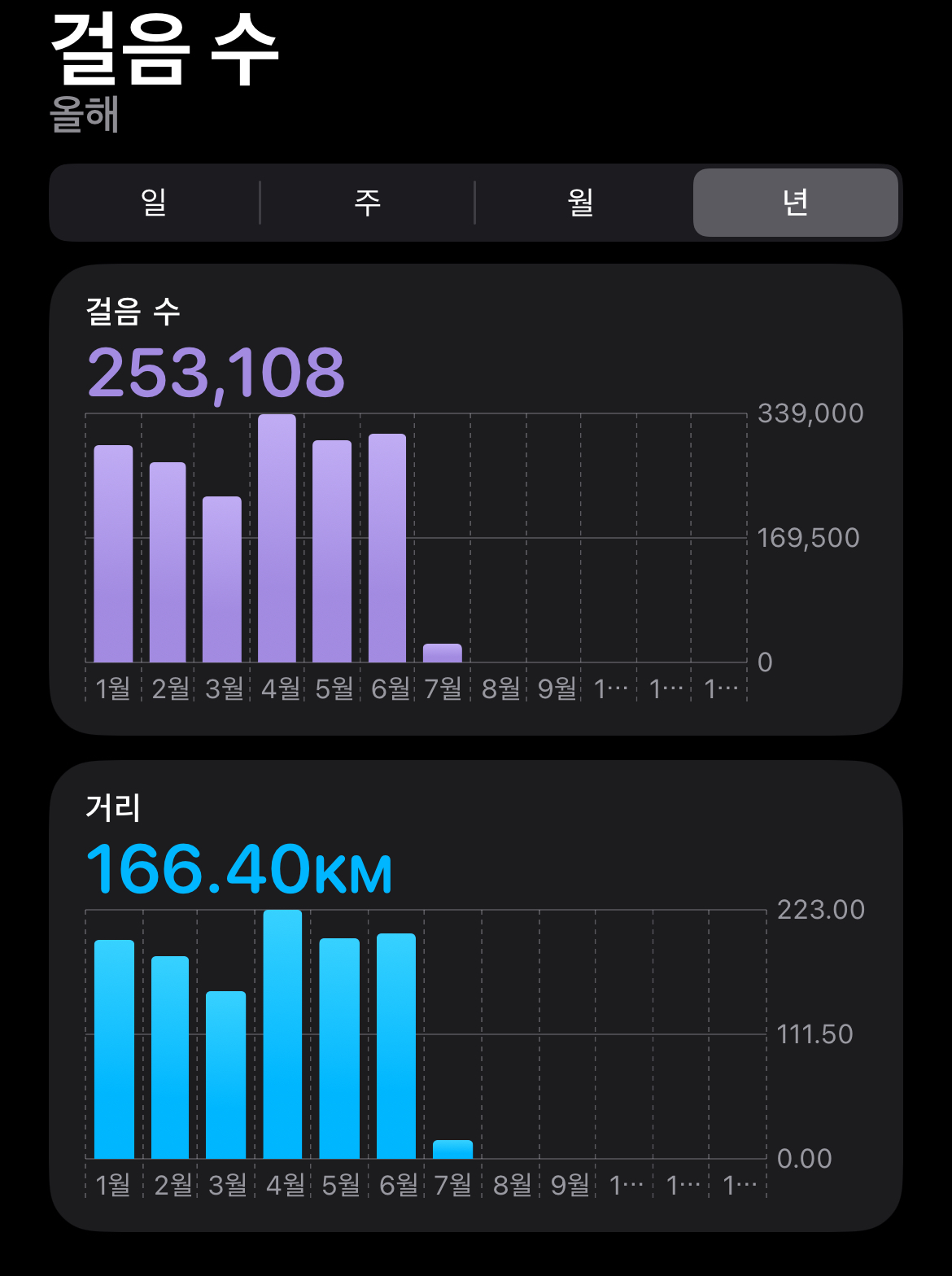The image size is (952, 1276).
Task: Switch to the 일 (day) view
Action: pyautogui.click(x=155, y=203)
